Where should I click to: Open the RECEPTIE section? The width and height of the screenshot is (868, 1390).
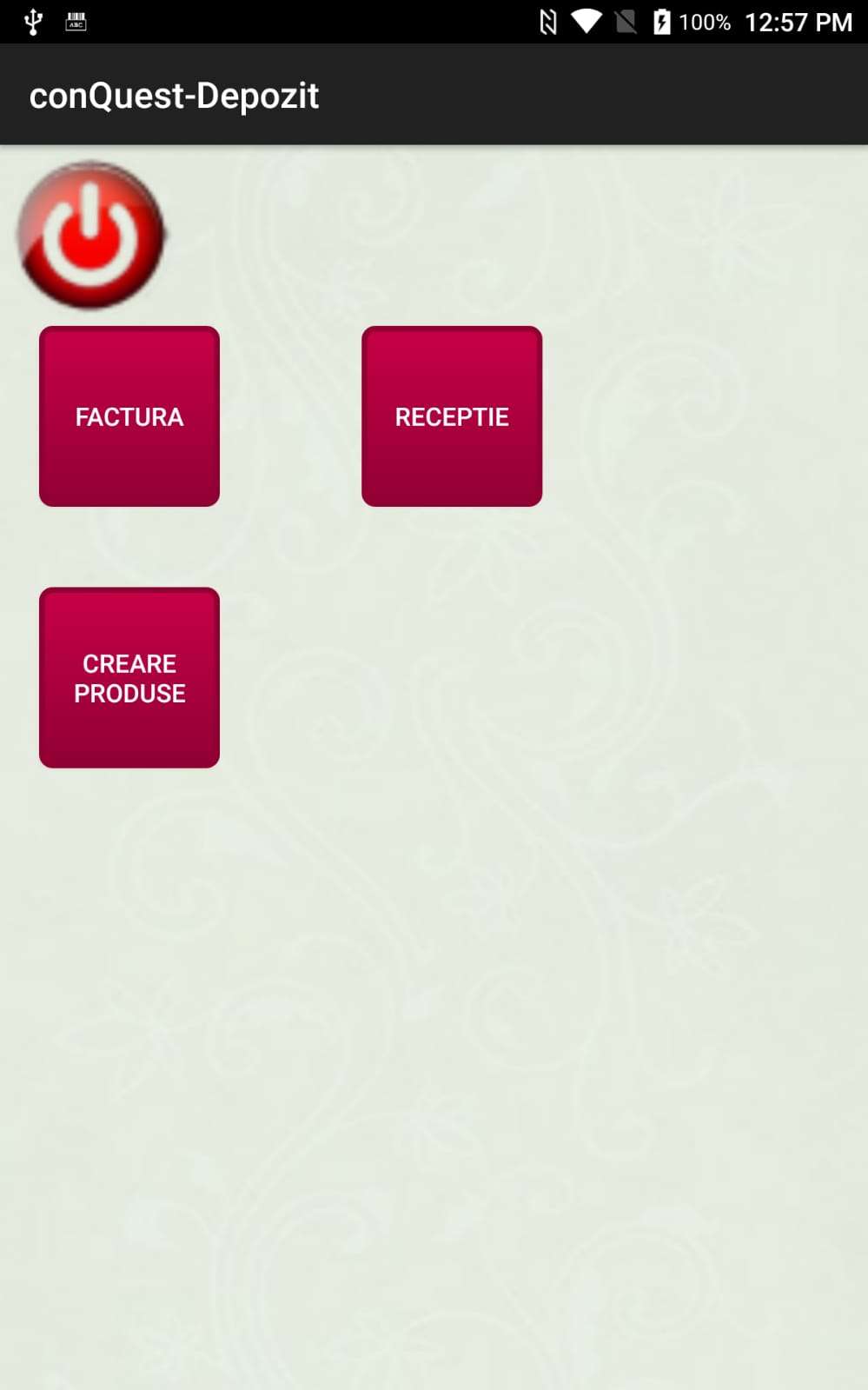tap(452, 416)
